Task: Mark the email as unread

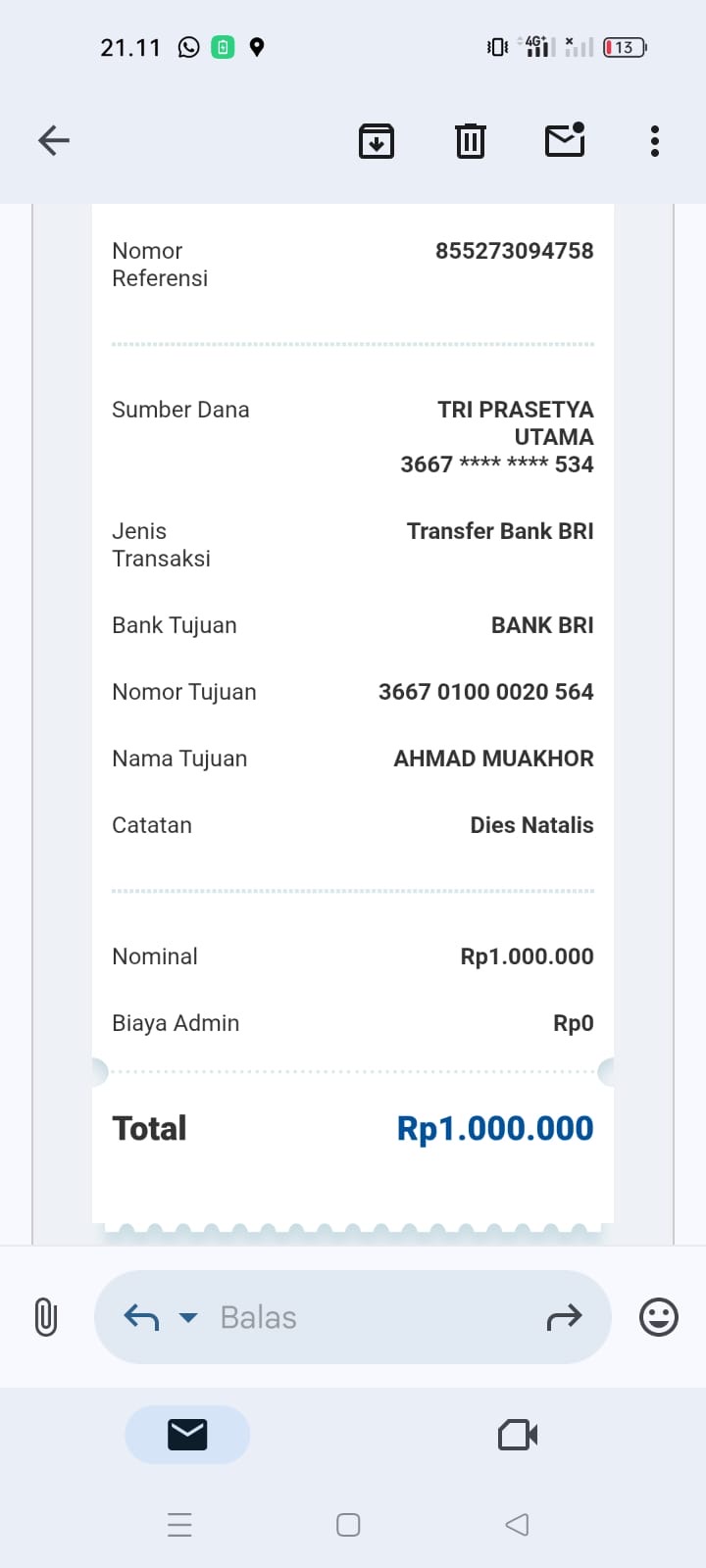Action: tap(565, 141)
